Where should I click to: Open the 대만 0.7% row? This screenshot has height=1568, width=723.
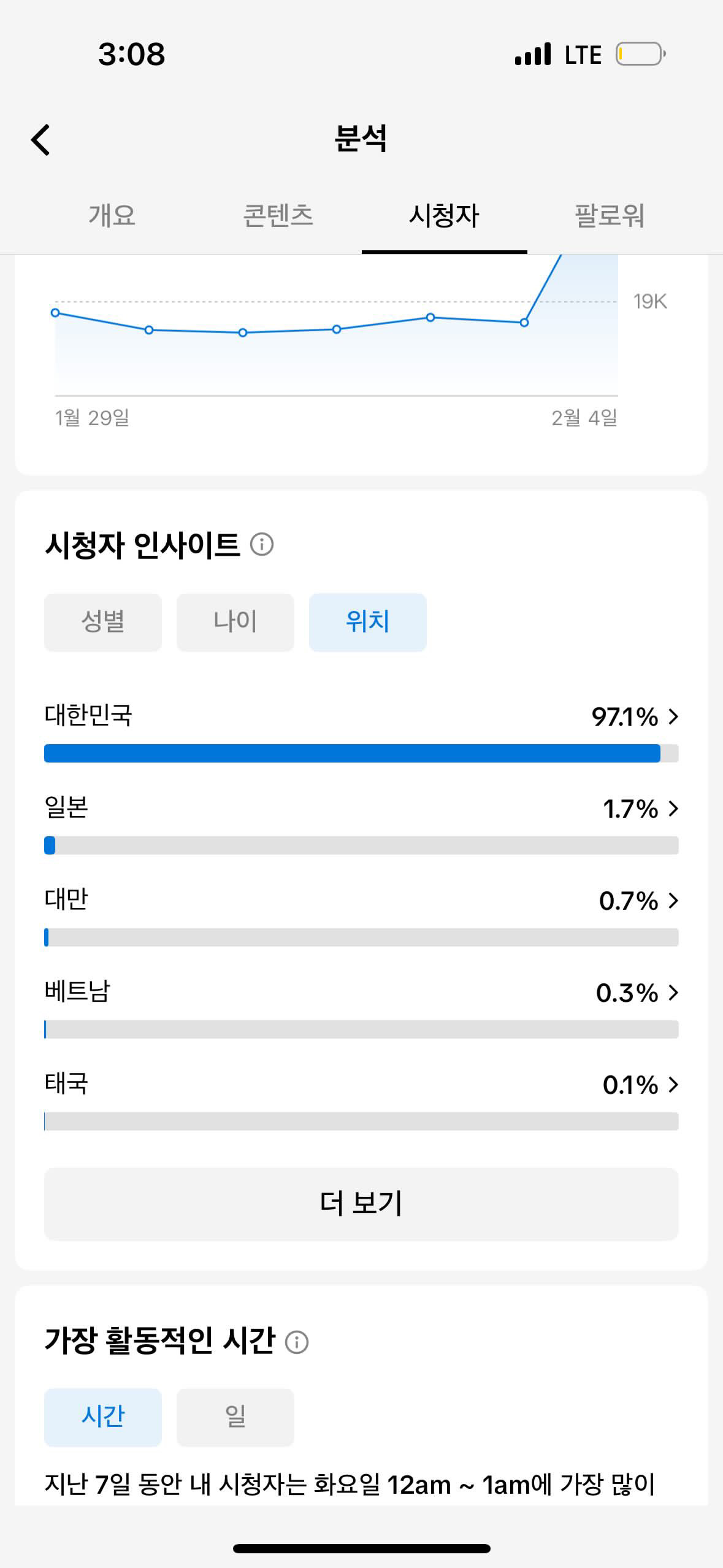point(361,915)
